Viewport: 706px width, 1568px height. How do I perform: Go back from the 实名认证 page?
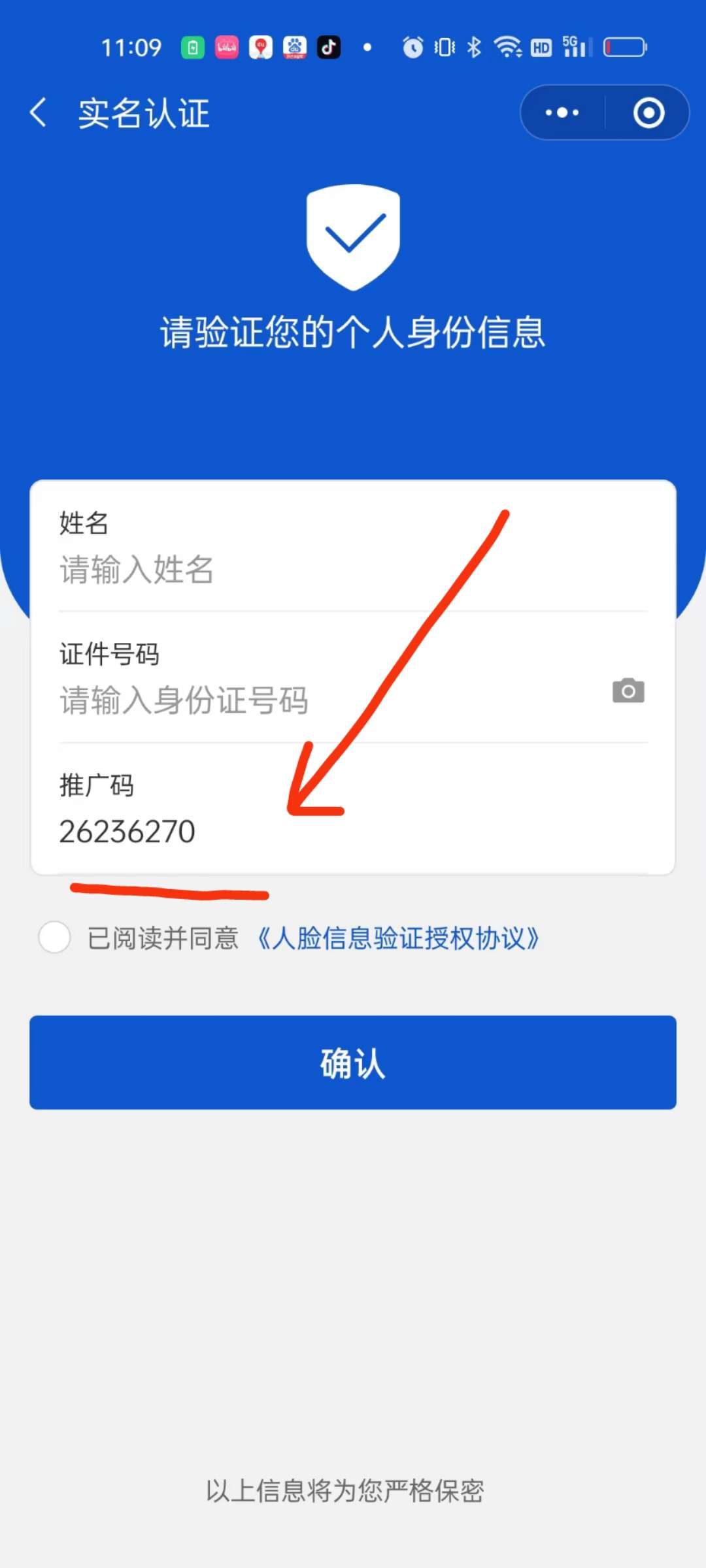[x=39, y=112]
